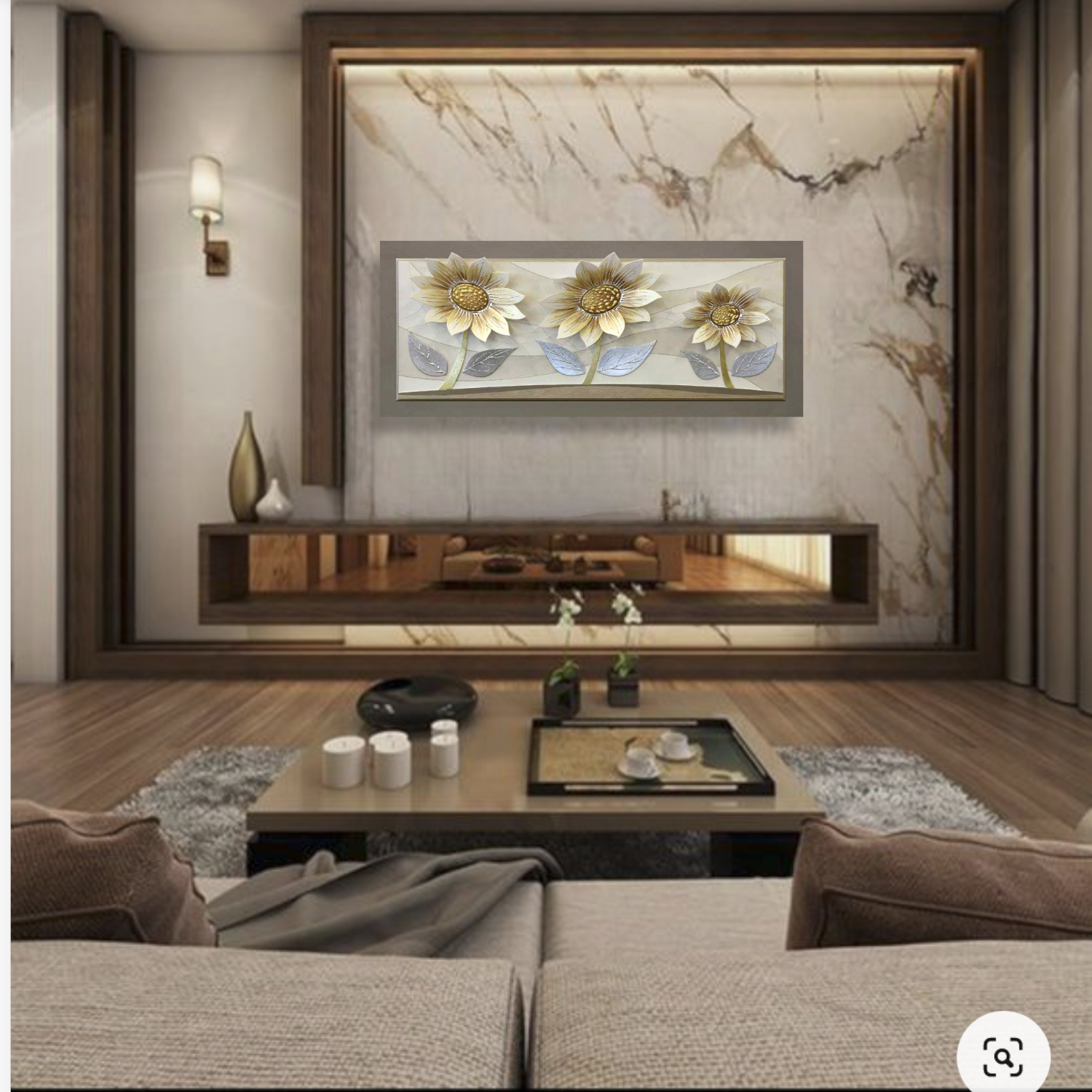Open the visual search lens icon
The height and width of the screenshot is (1092, 1092).
click(x=1002, y=1056)
